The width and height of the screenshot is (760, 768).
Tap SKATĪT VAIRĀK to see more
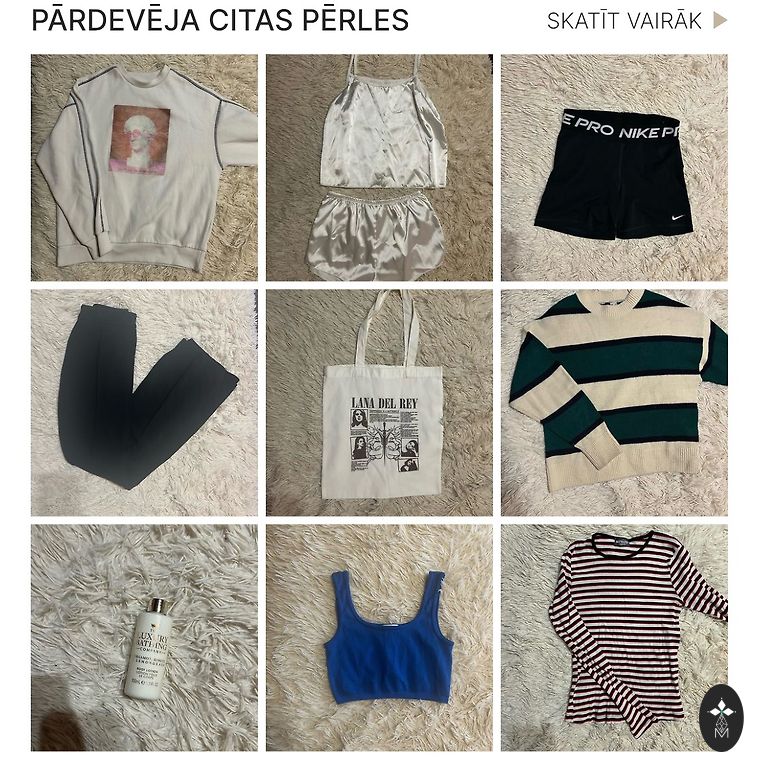click(636, 21)
